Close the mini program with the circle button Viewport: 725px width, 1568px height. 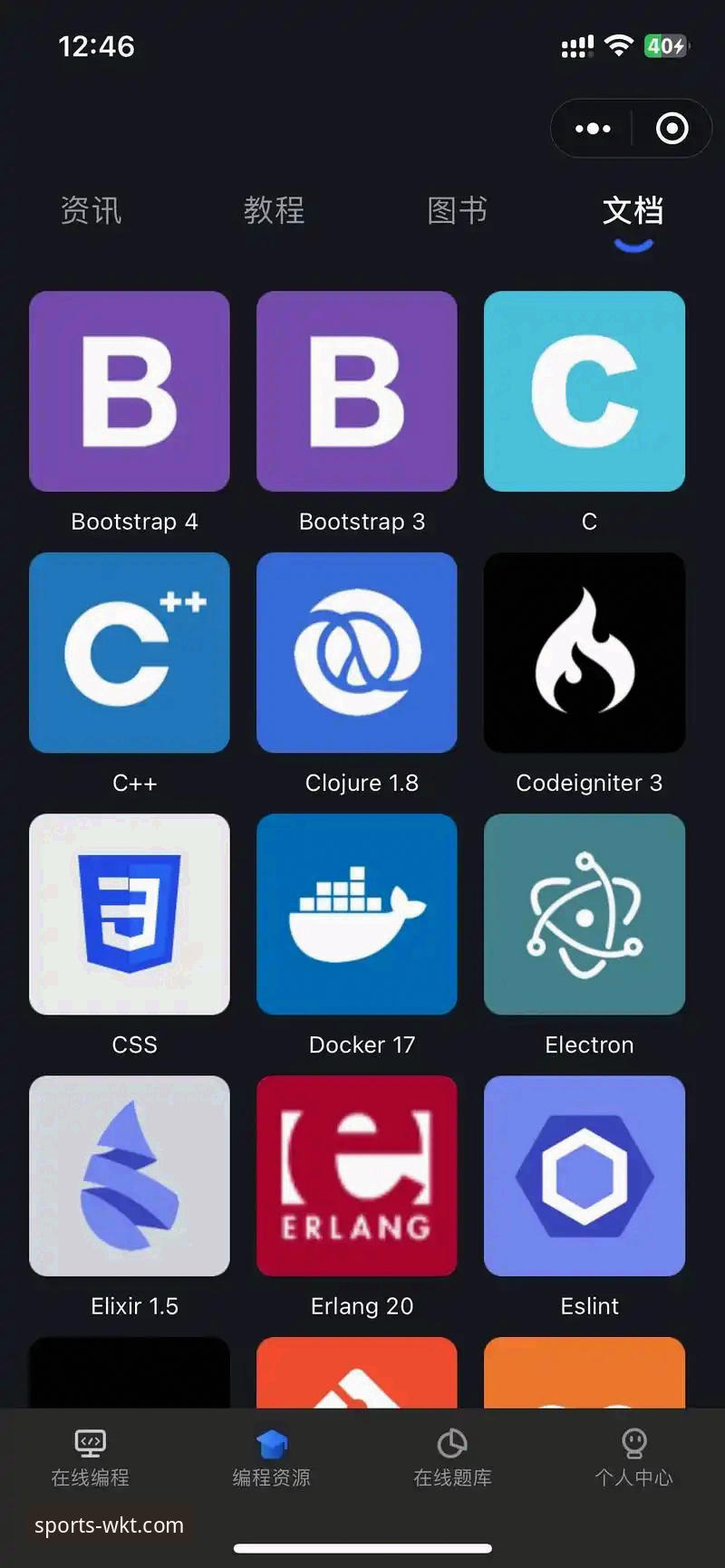672,129
